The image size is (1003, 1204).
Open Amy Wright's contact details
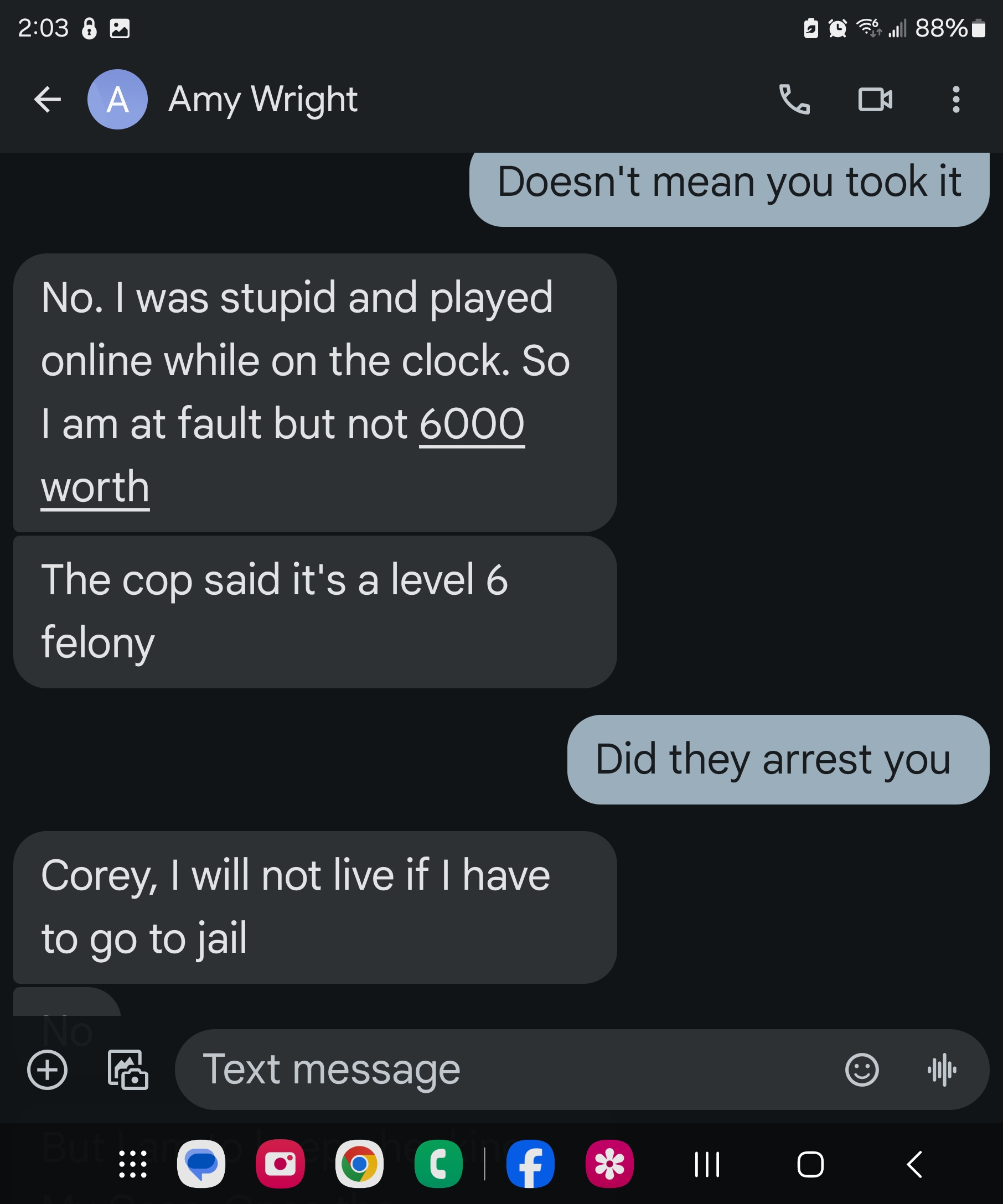tap(262, 100)
